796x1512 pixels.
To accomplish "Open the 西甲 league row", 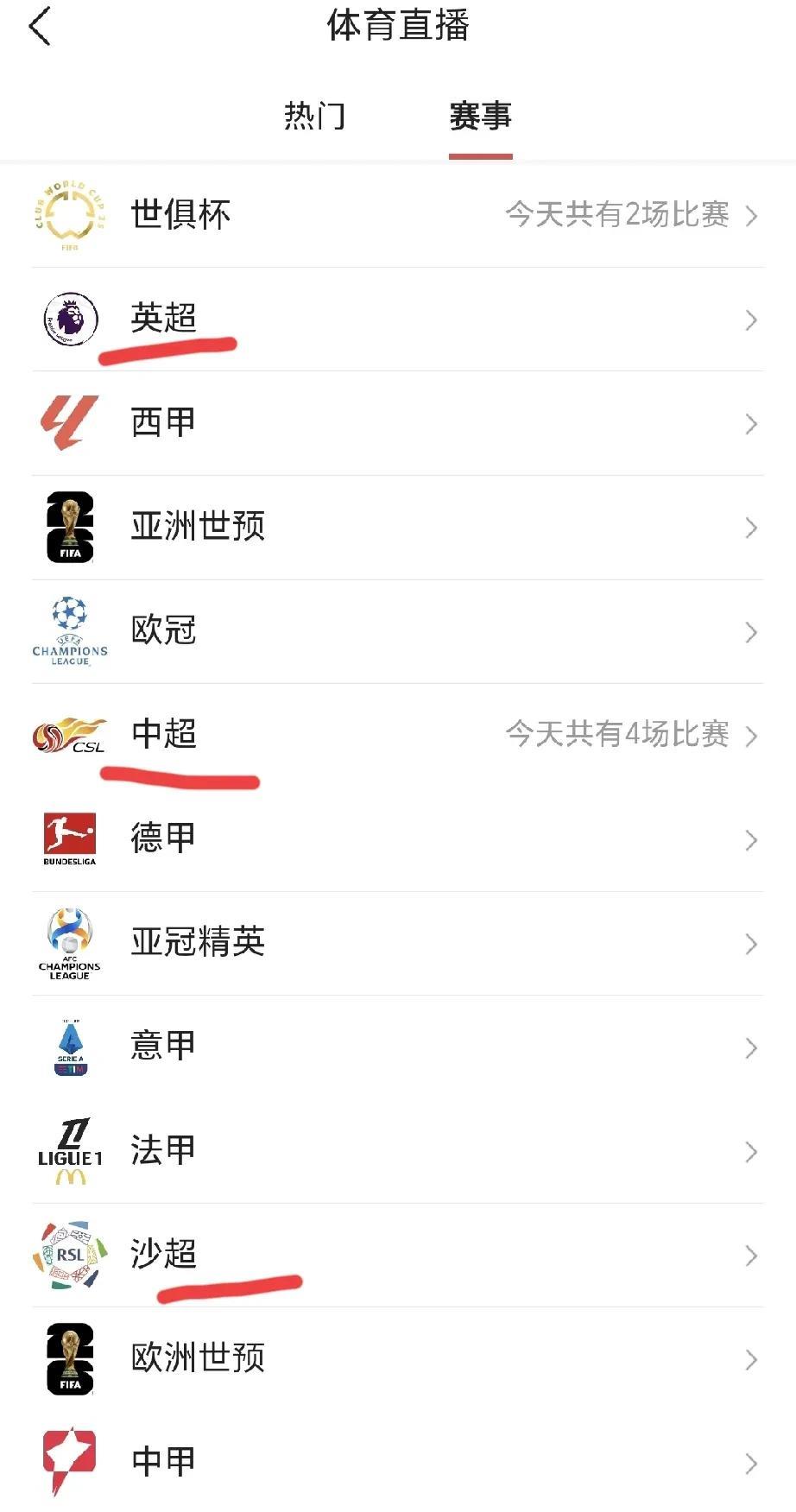I will pyautogui.click(x=398, y=423).
